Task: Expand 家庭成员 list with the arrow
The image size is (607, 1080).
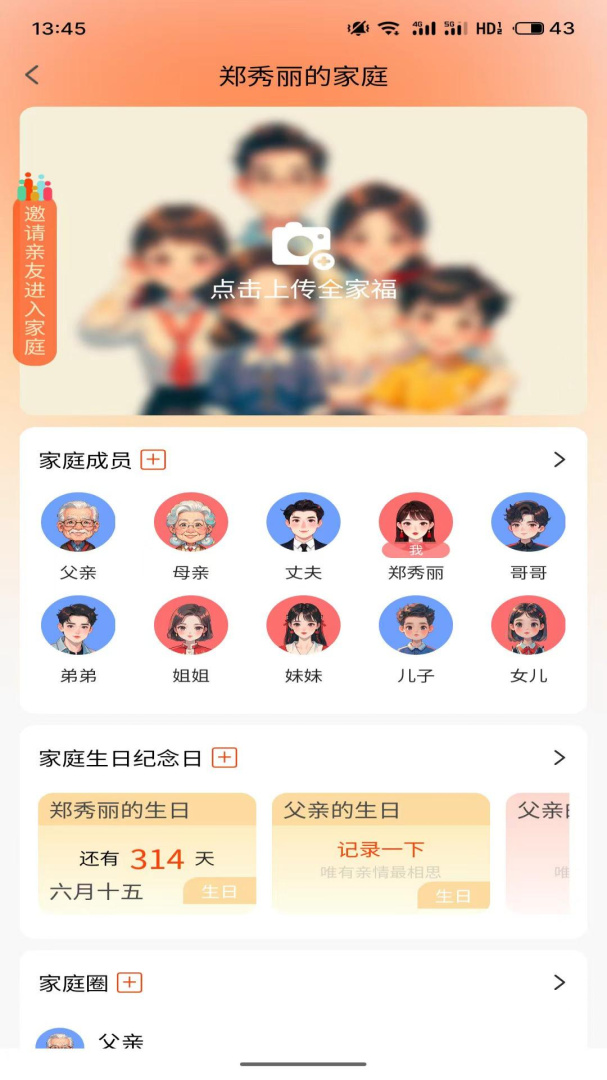Action: click(559, 460)
